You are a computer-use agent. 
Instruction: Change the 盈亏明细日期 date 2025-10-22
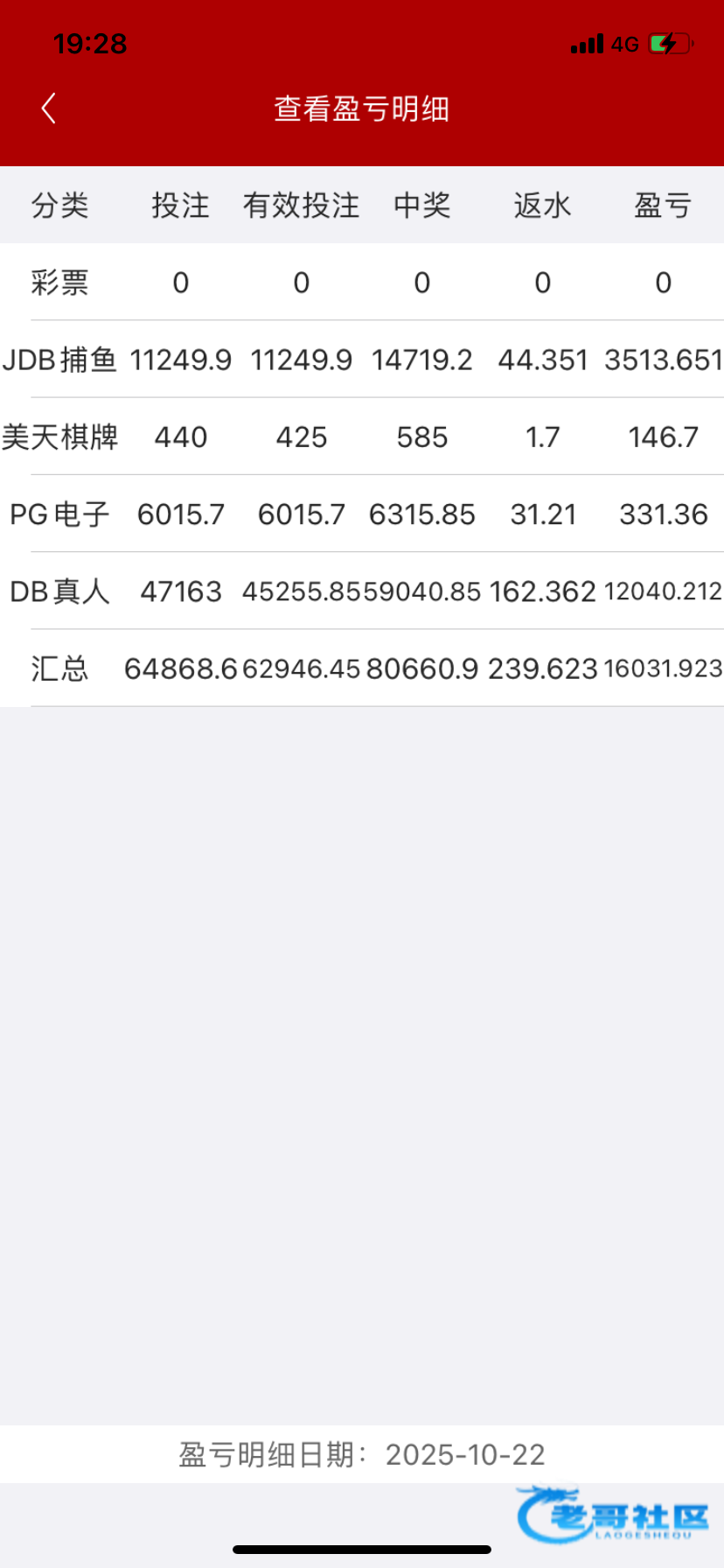click(464, 1454)
